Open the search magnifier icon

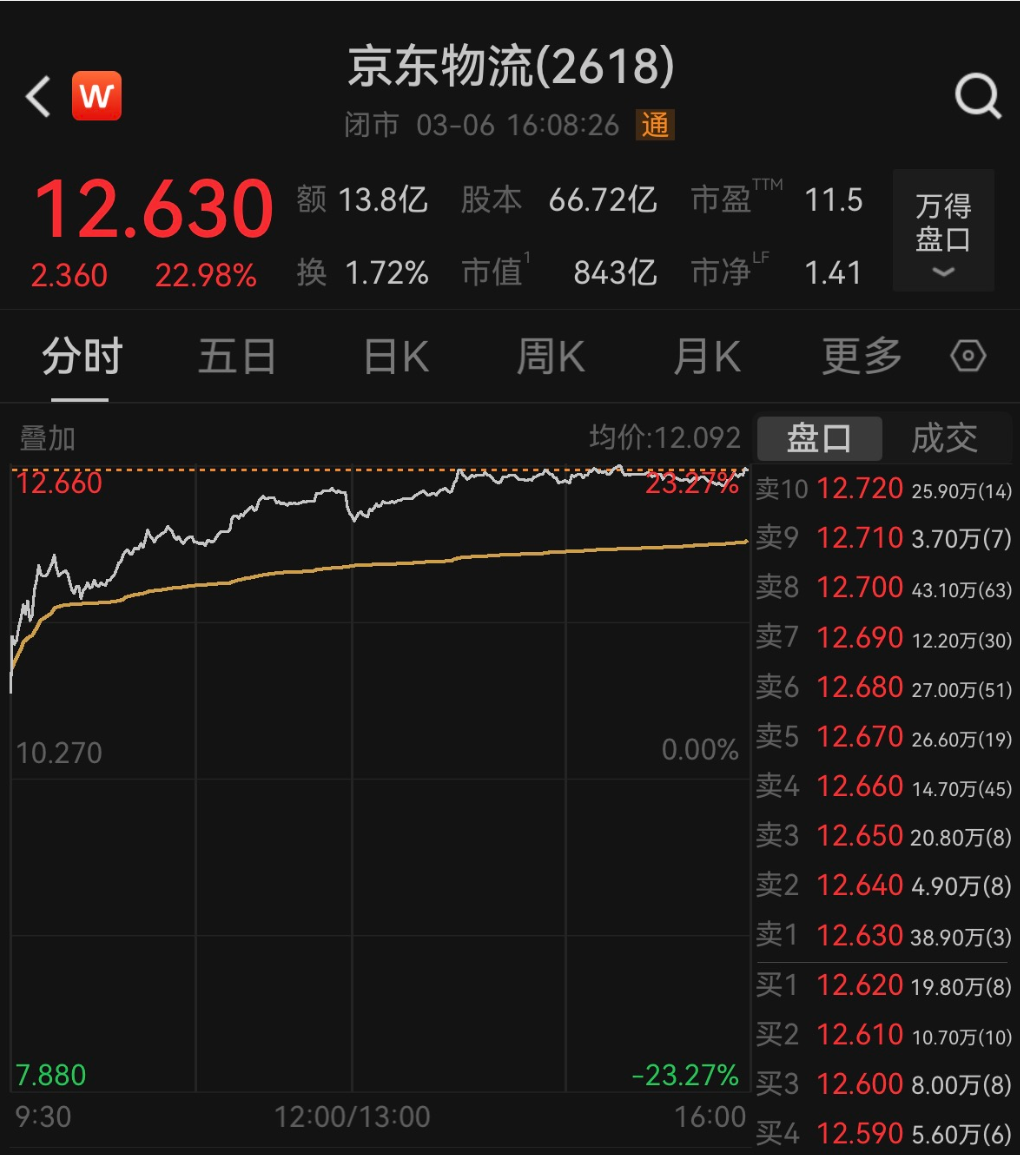[977, 97]
